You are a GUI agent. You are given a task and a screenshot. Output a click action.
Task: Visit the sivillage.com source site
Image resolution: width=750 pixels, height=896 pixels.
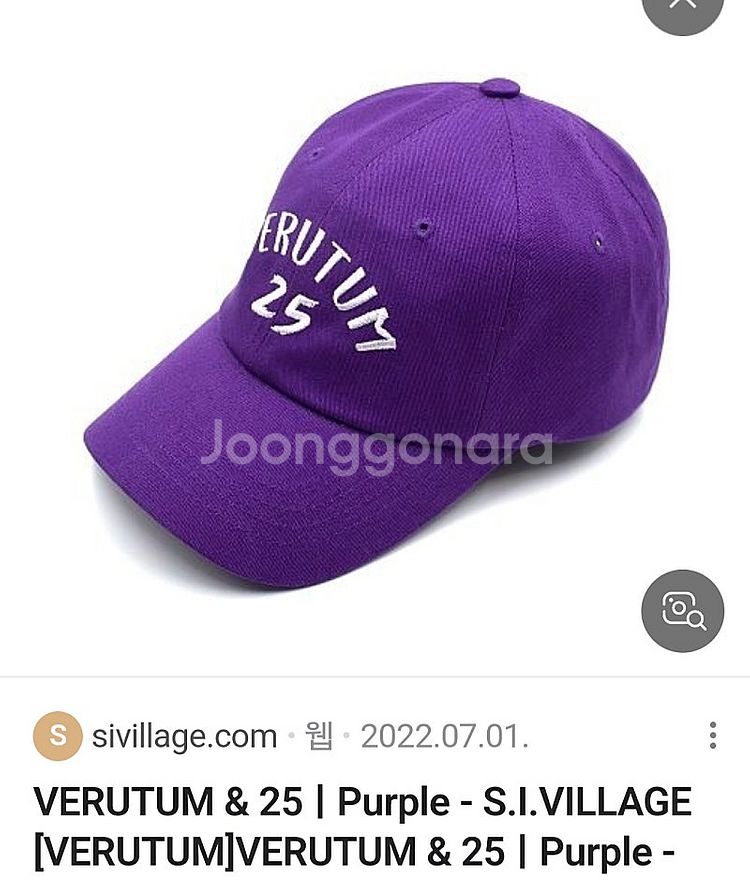click(184, 737)
